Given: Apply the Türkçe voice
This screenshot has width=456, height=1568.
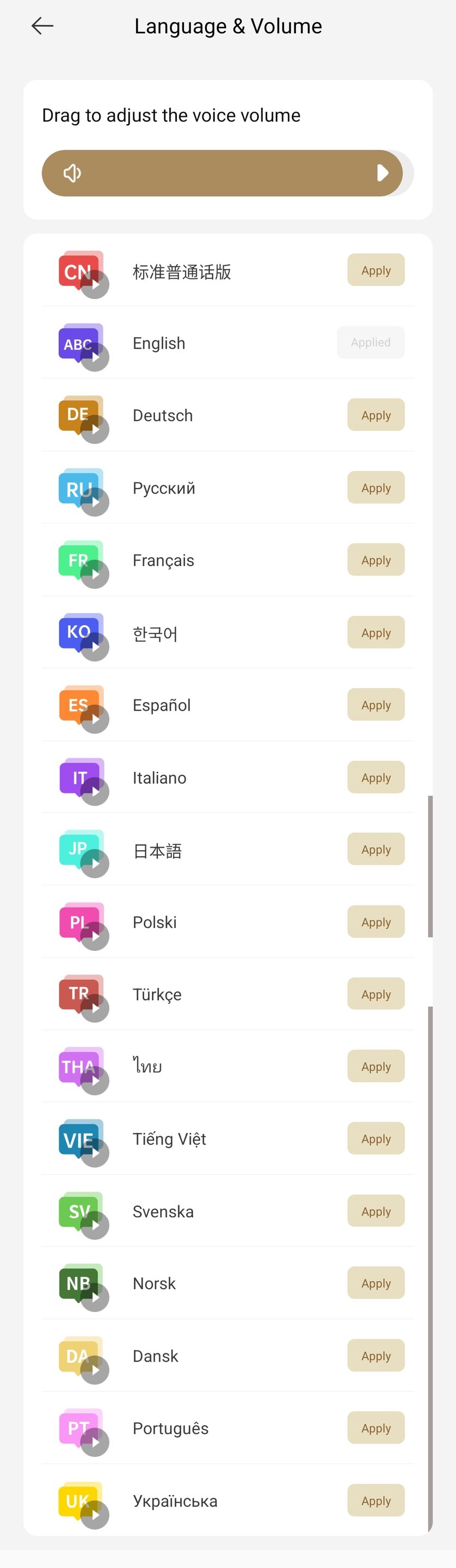Looking at the screenshot, I should click(376, 994).
